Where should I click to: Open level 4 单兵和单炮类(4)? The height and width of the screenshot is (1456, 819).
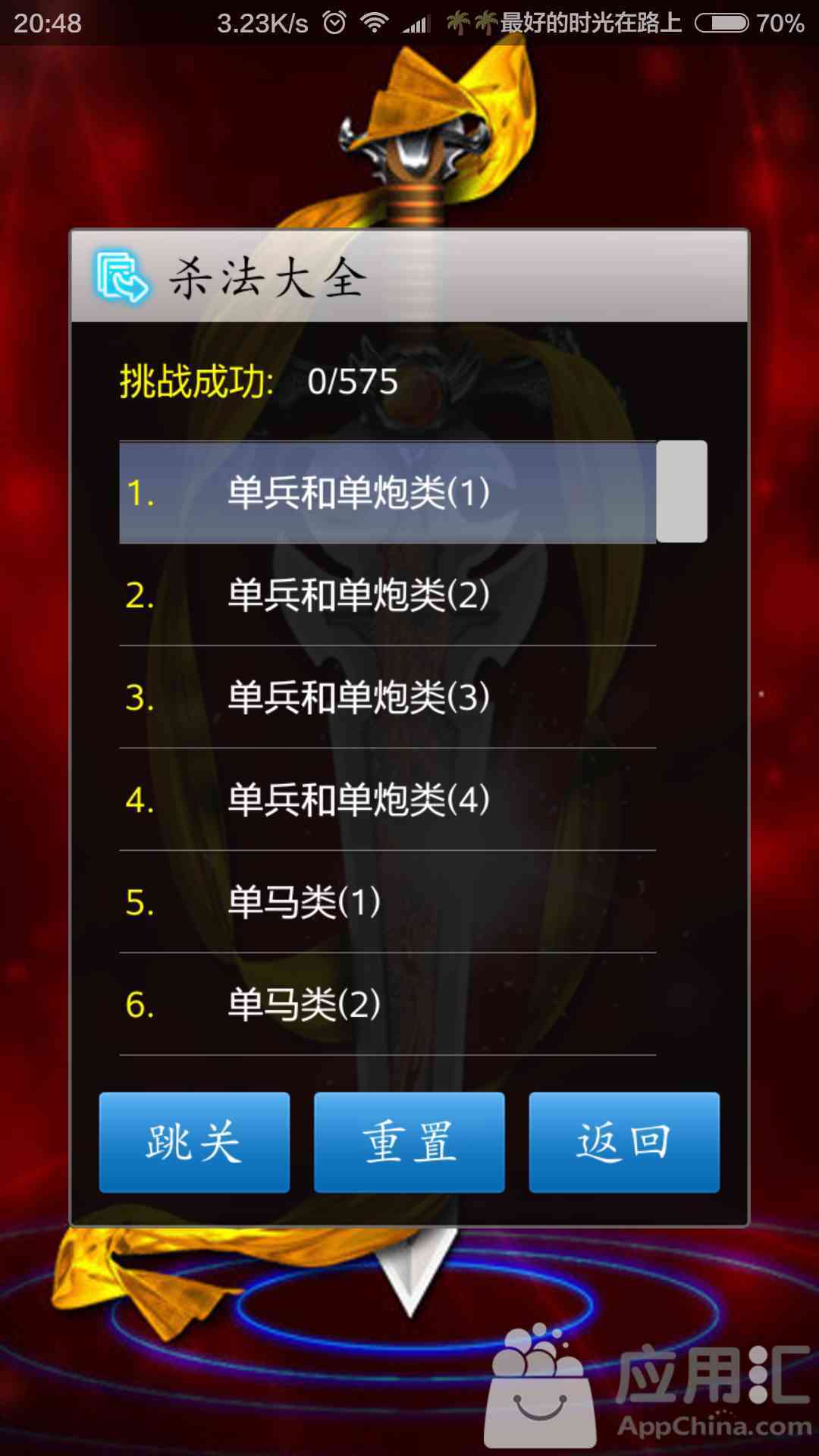[x=387, y=800]
